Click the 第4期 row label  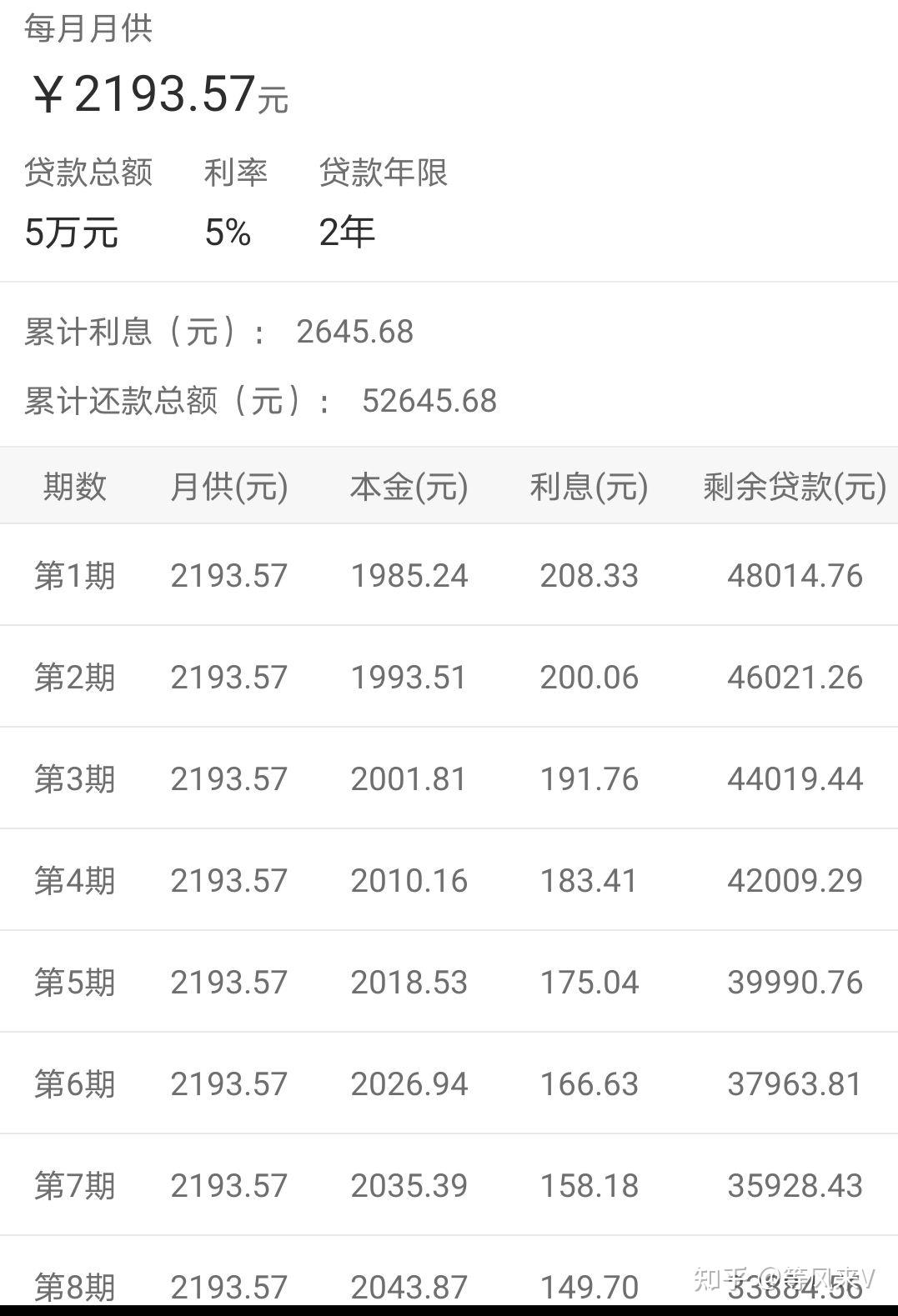tap(76, 880)
